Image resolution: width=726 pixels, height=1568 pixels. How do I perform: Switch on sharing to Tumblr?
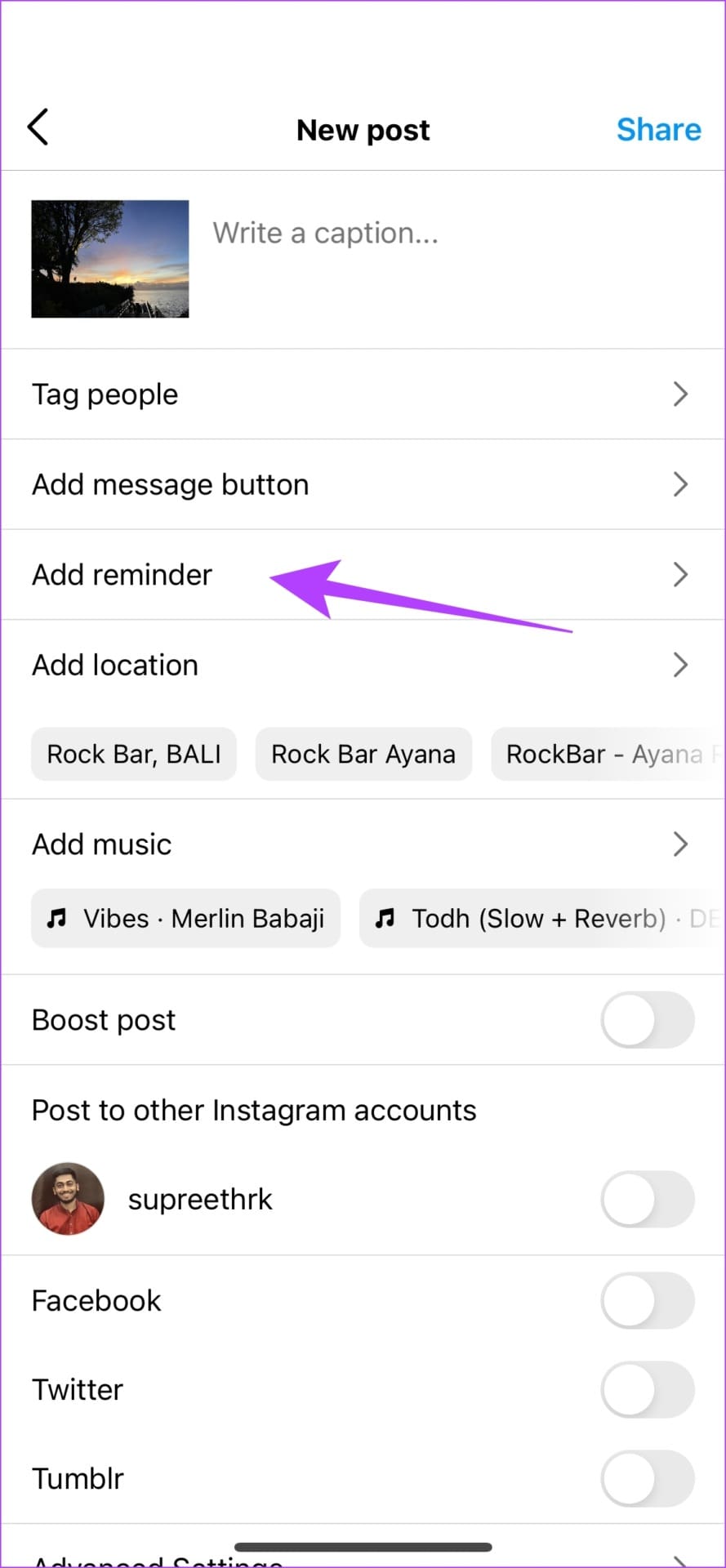(648, 1478)
